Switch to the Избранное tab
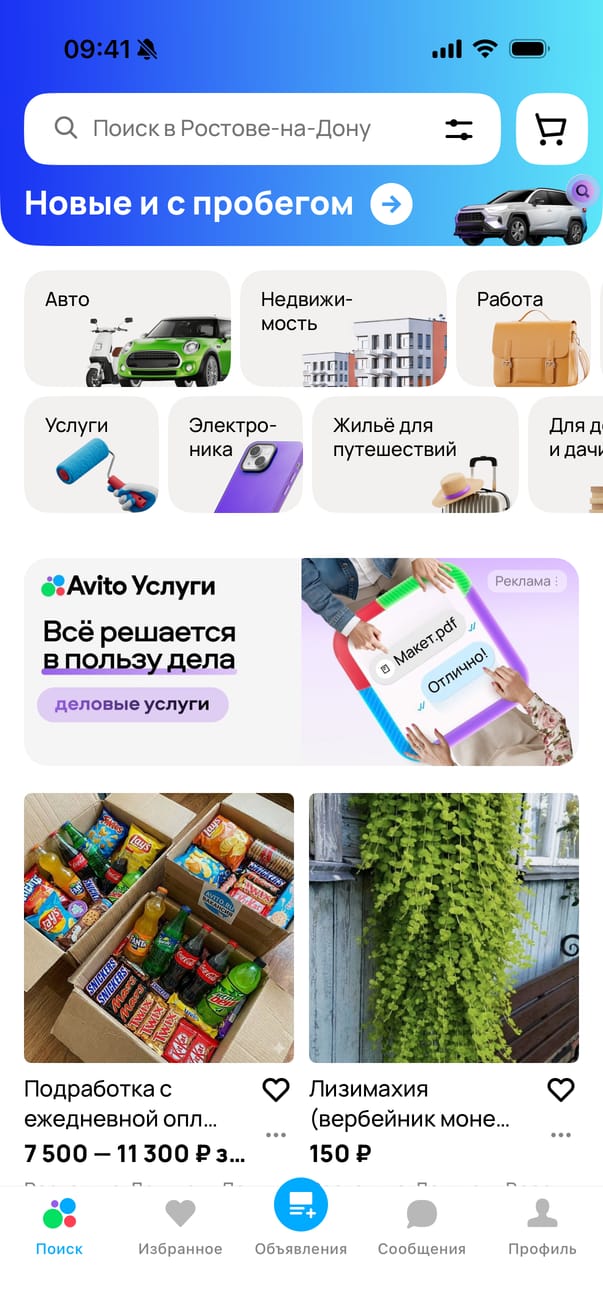This screenshot has height=1311, width=603. 180,1227
